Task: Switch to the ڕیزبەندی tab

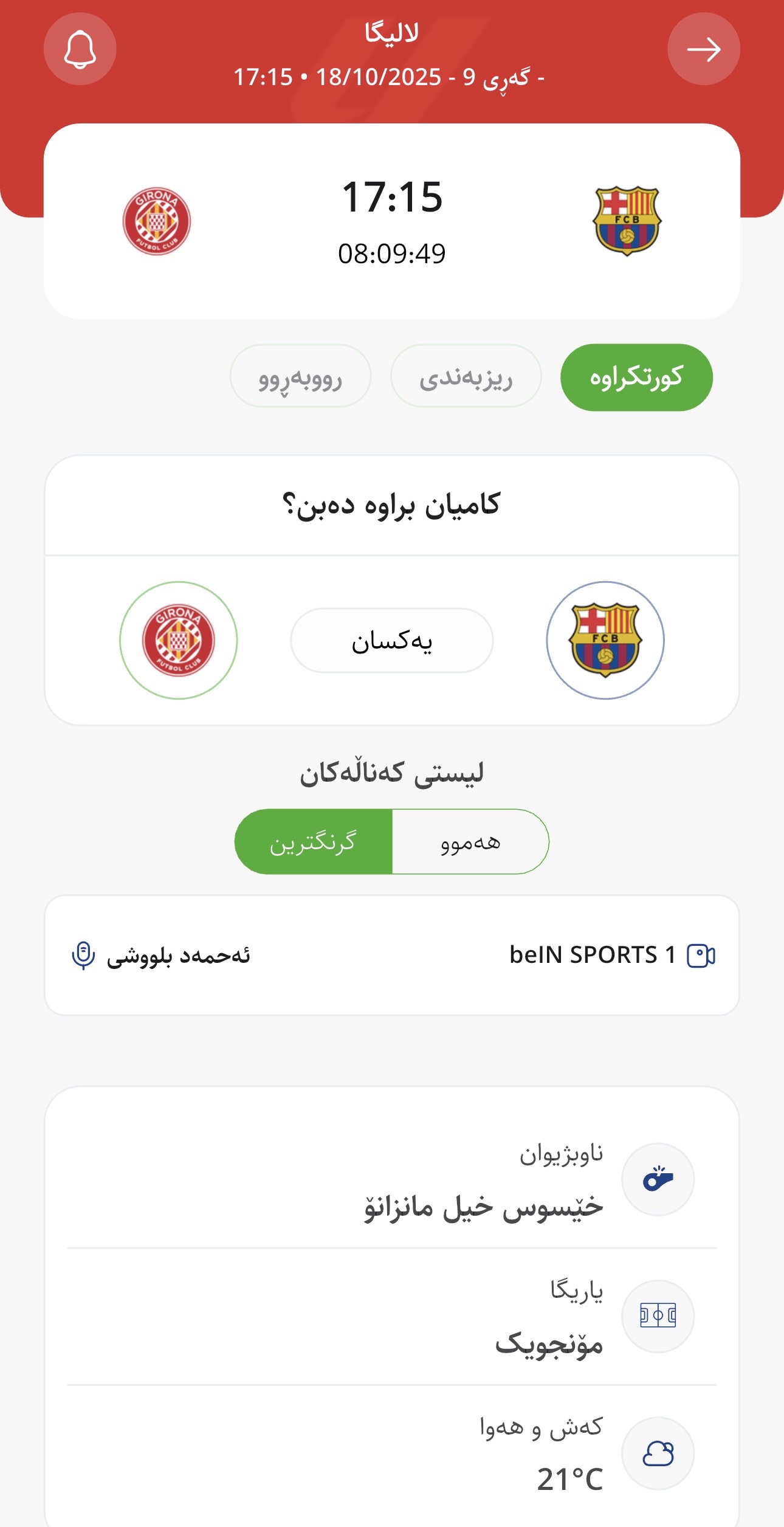Action: [466, 376]
